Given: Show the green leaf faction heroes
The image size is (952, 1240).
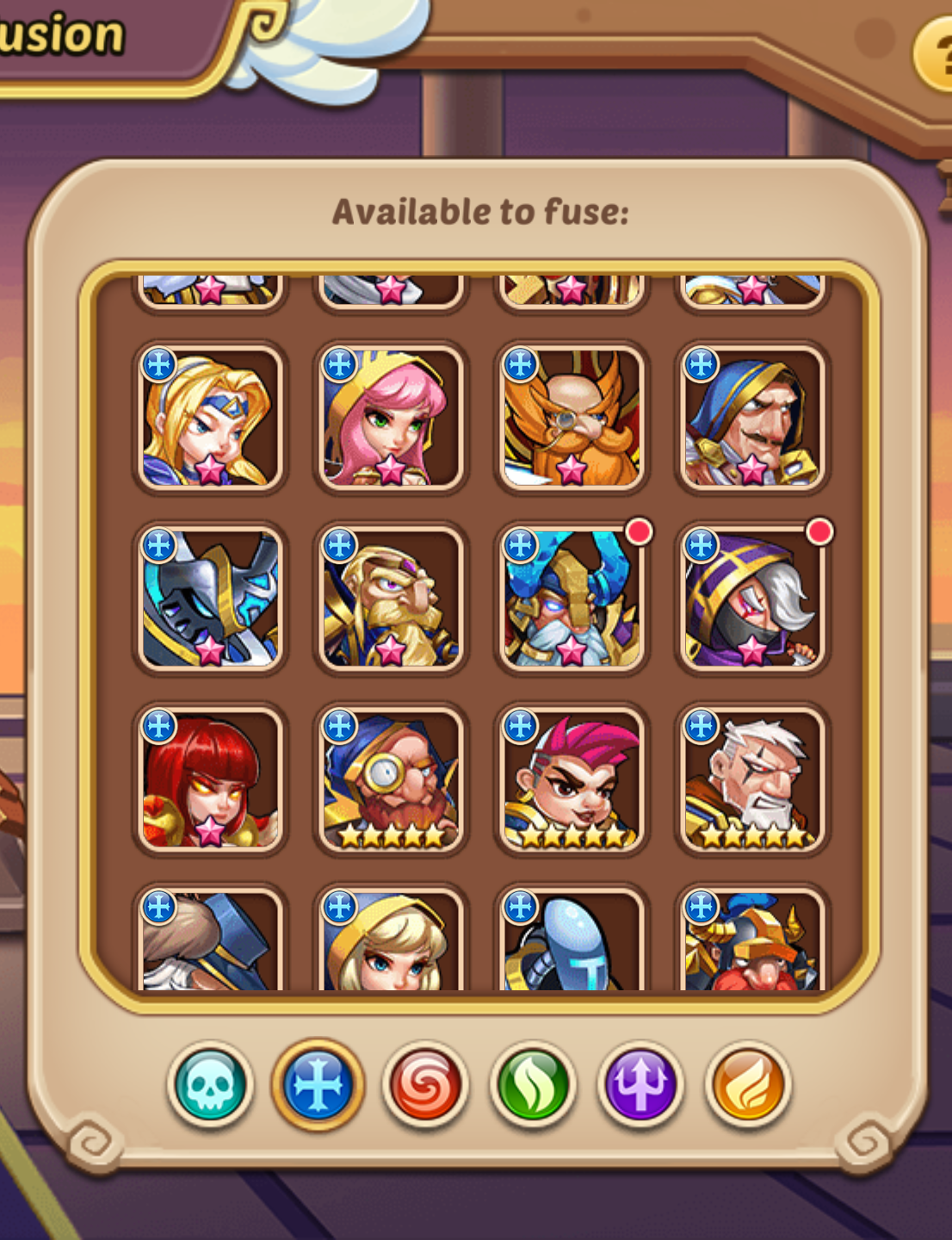Looking at the screenshot, I should coord(533,1084).
